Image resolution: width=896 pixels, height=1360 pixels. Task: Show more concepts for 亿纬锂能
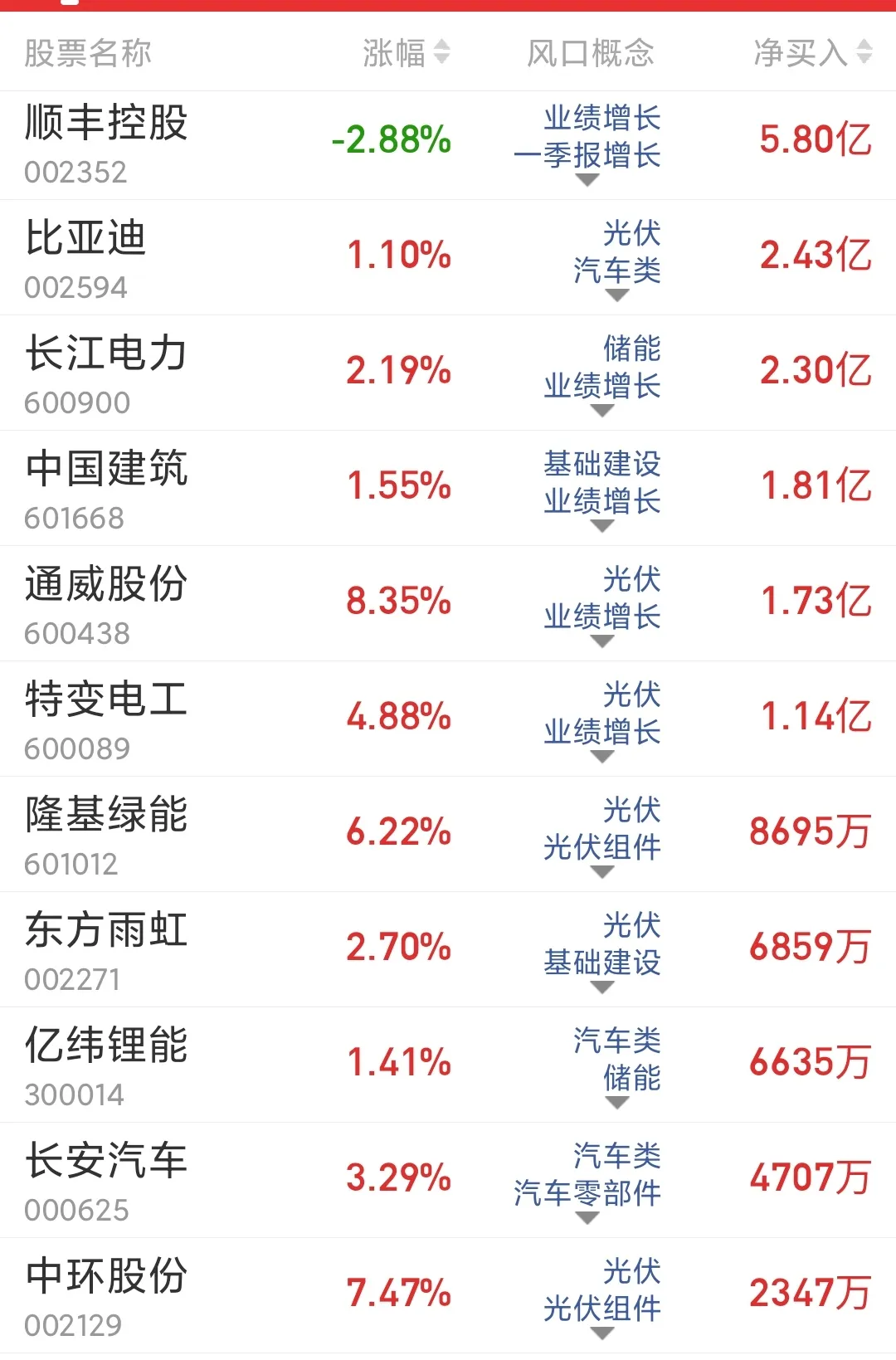[x=617, y=1103]
